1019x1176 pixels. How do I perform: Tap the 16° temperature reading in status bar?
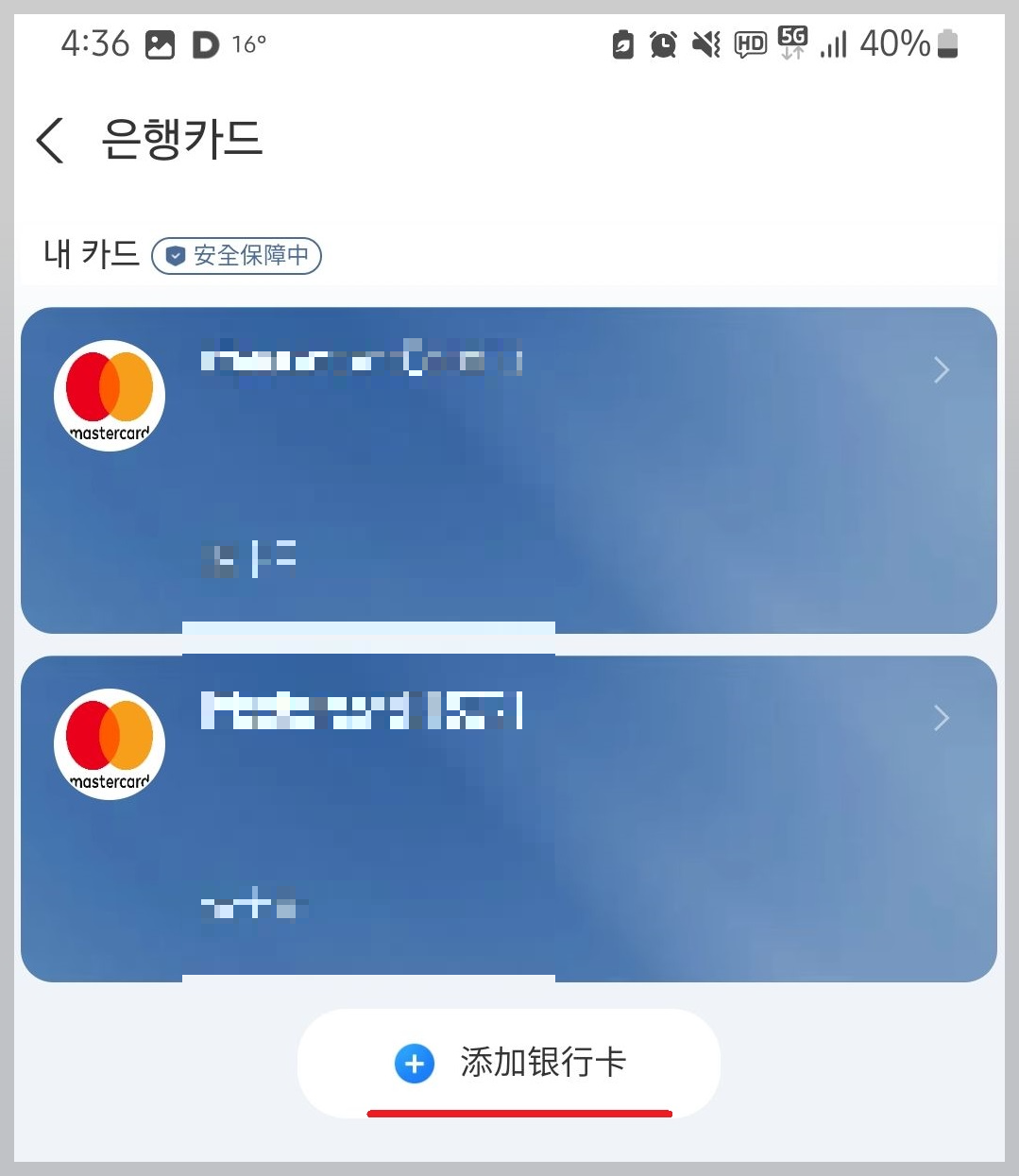click(x=249, y=43)
